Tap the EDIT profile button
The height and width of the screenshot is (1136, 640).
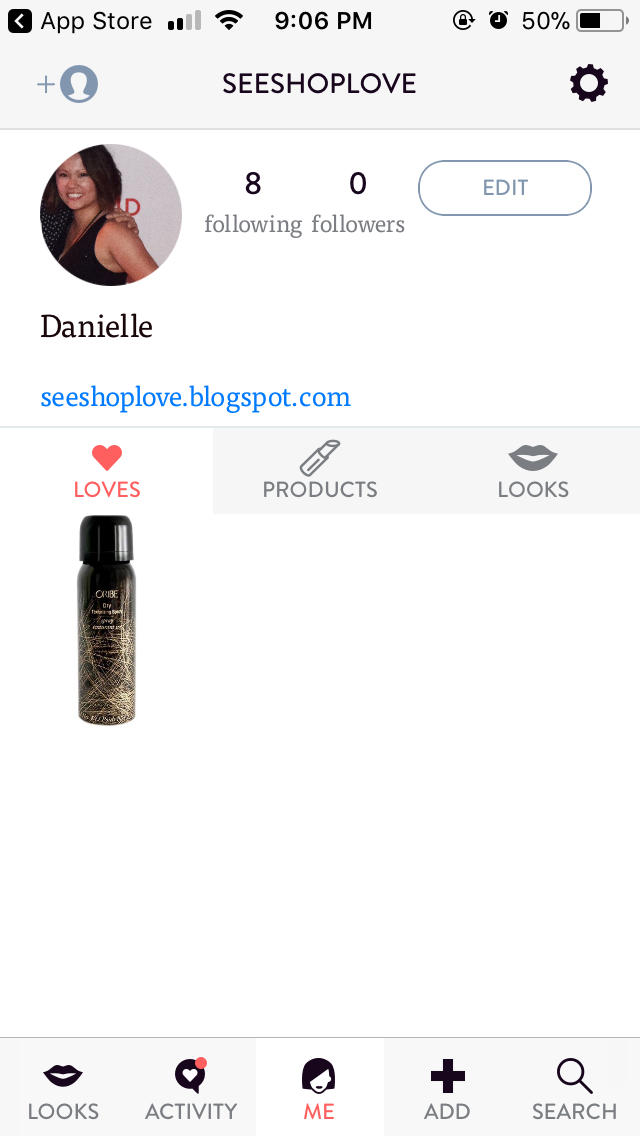tap(504, 188)
